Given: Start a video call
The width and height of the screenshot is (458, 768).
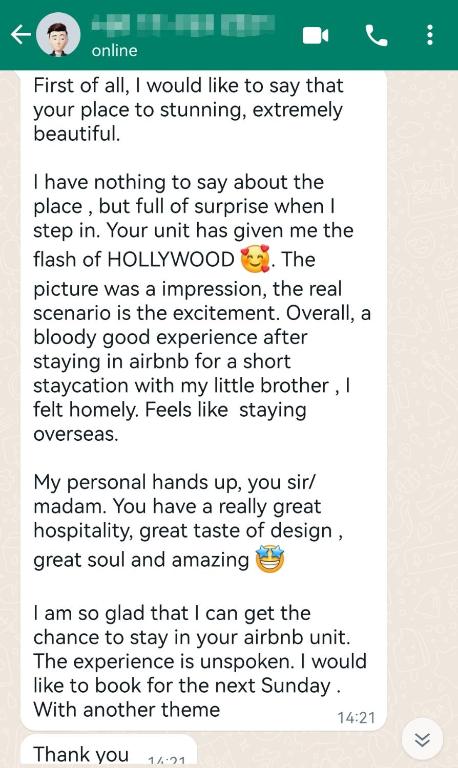Looking at the screenshot, I should (x=315, y=35).
